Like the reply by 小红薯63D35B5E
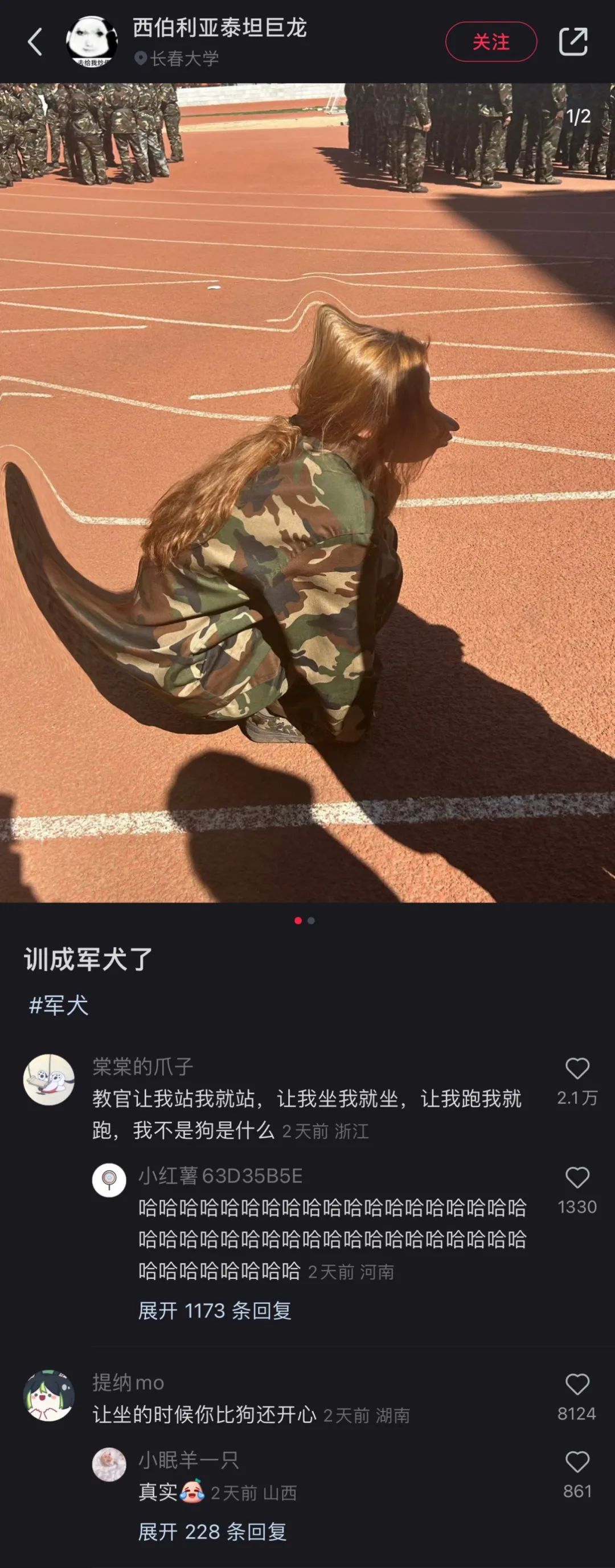This screenshot has height=1568, width=615. coord(577,1178)
